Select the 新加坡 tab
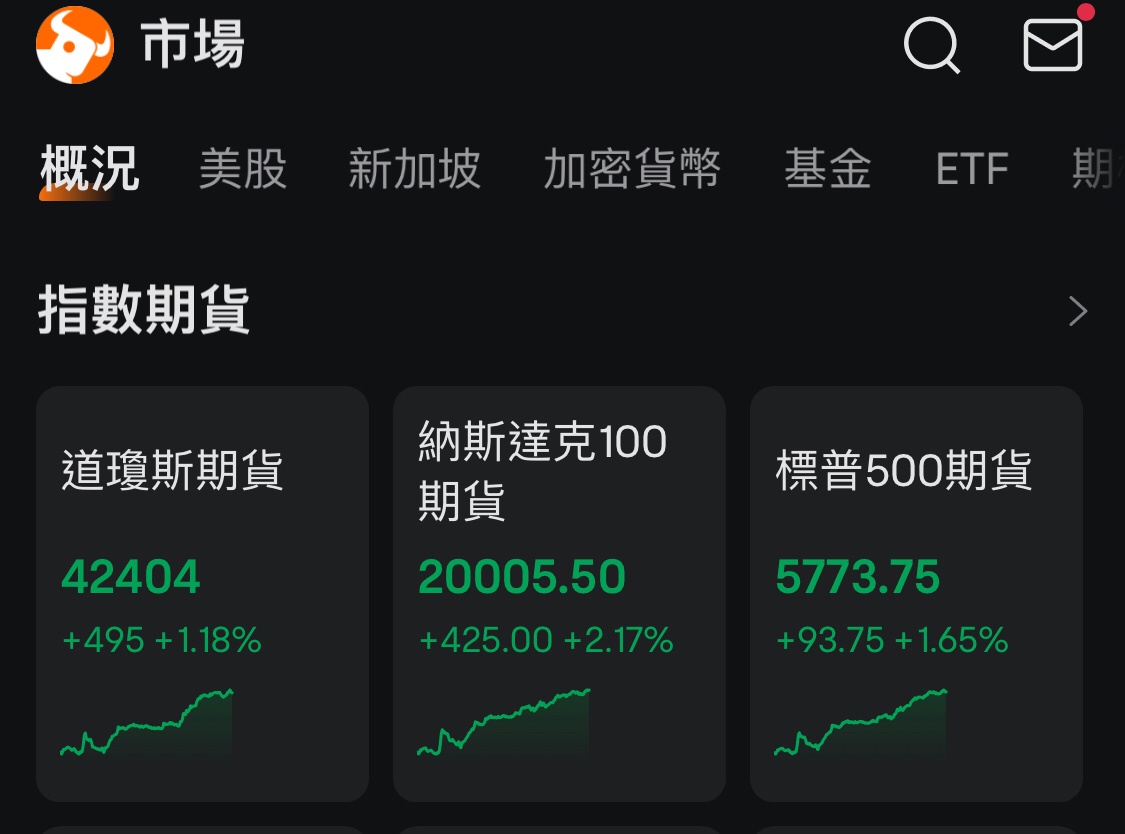1125x834 pixels. 414,169
